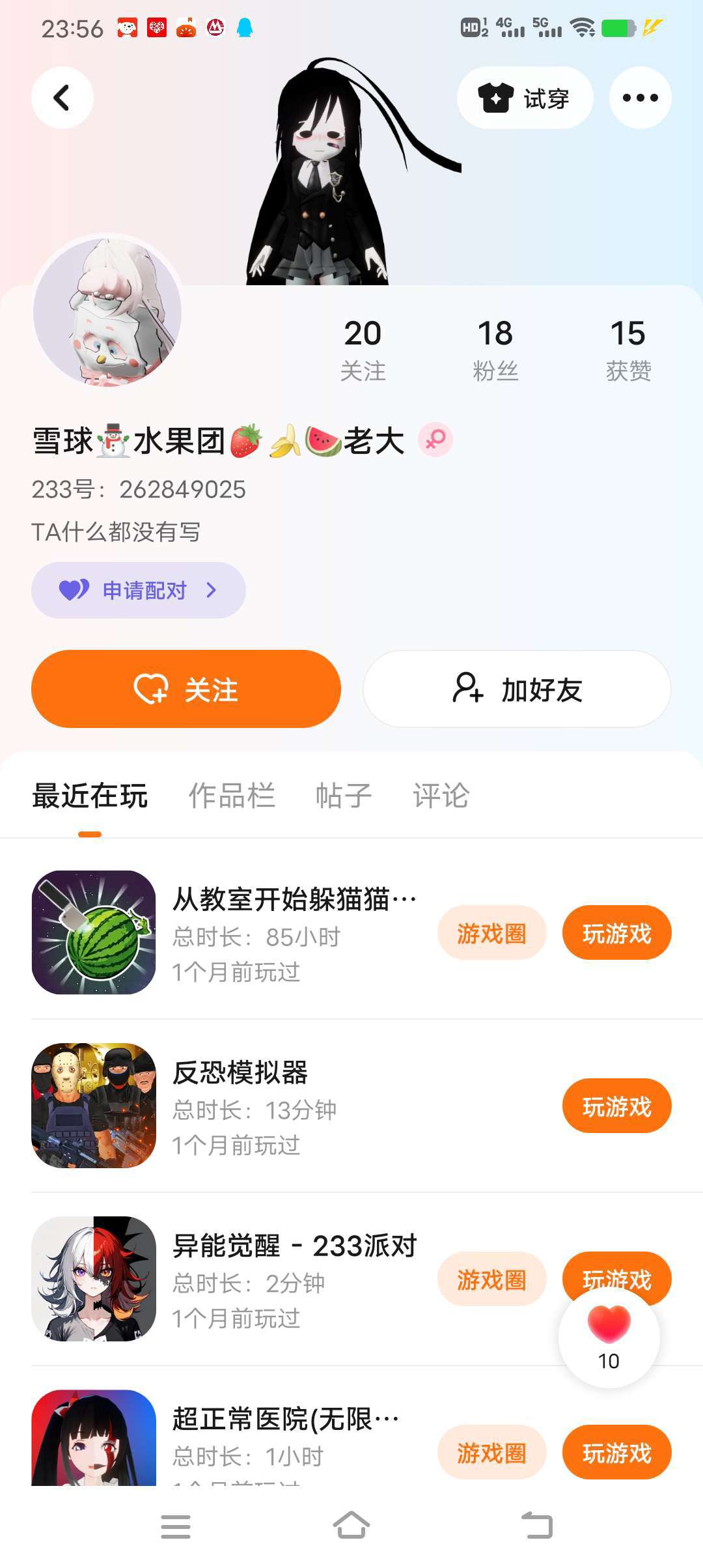Switch to the 评论 tab
703x1568 pixels.
[x=441, y=796]
